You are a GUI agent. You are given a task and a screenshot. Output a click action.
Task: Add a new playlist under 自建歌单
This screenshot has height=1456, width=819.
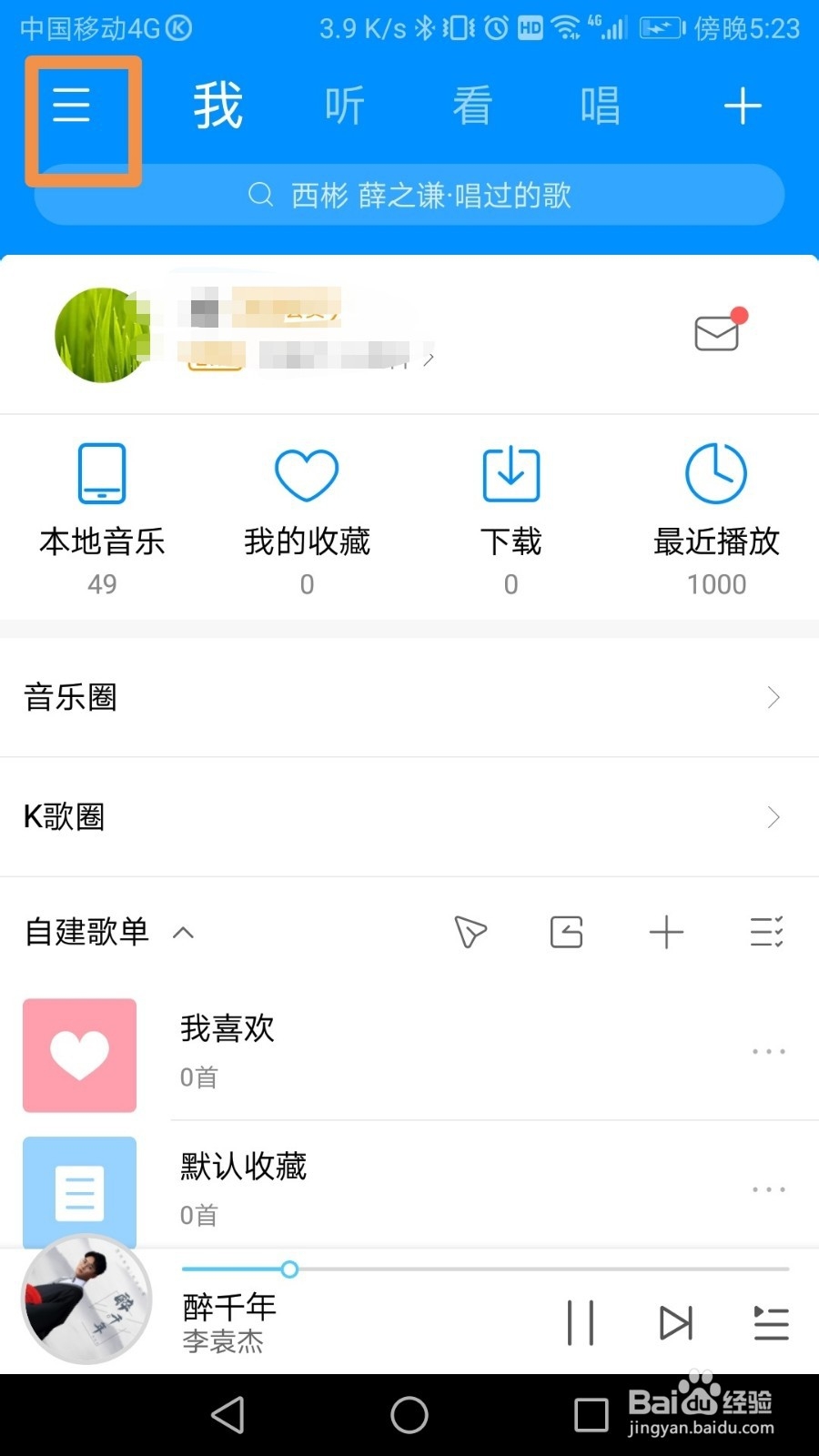pyautogui.click(x=666, y=933)
